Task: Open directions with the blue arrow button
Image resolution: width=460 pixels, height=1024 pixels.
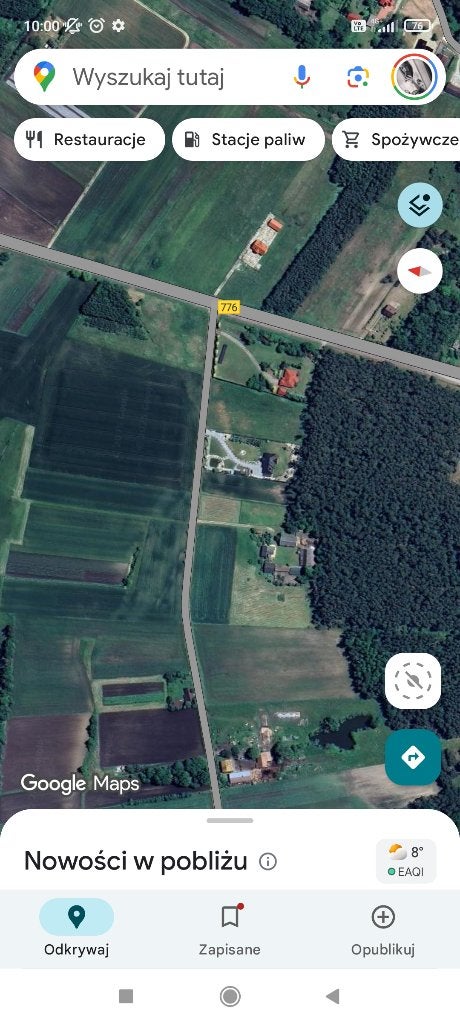Action: [413, 757]
